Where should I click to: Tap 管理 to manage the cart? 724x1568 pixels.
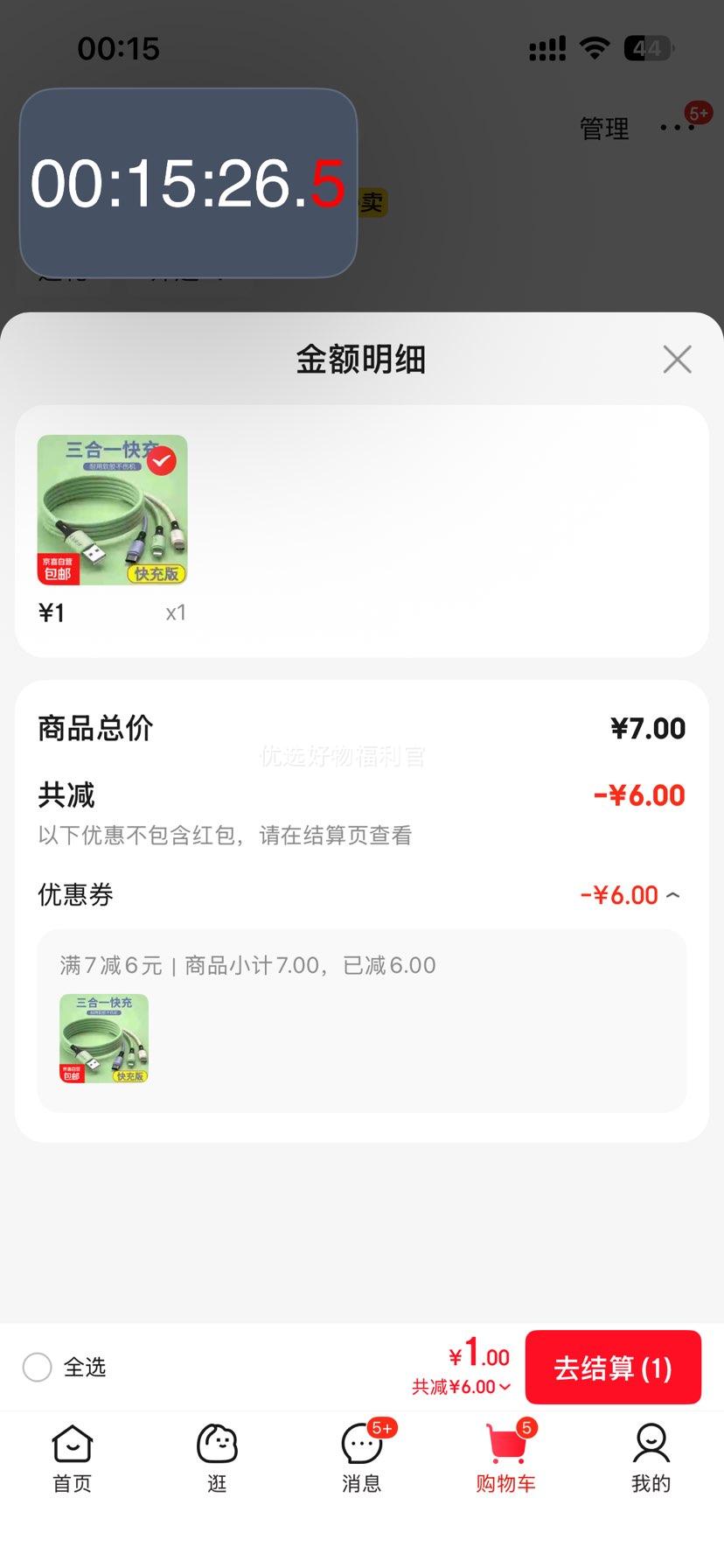604,129
